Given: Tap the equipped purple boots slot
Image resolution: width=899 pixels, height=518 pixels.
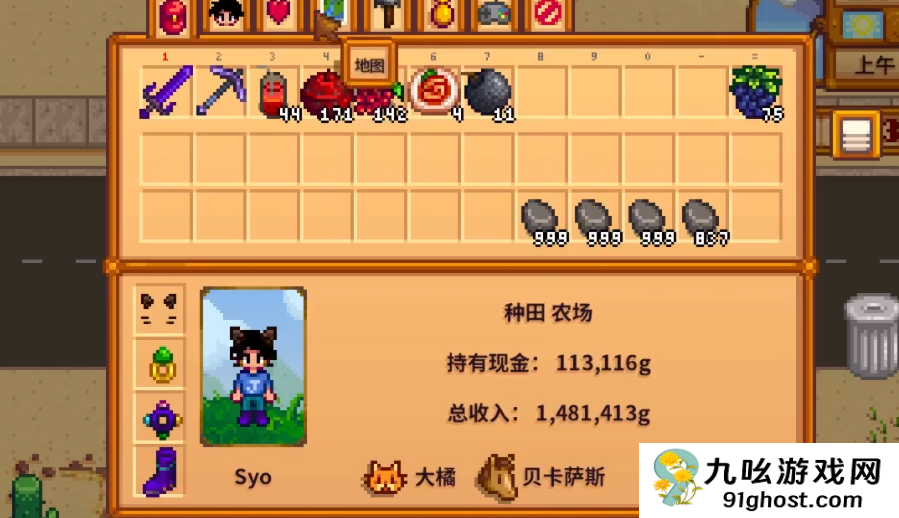Looking at the screenshot, I should pos(162,472).
